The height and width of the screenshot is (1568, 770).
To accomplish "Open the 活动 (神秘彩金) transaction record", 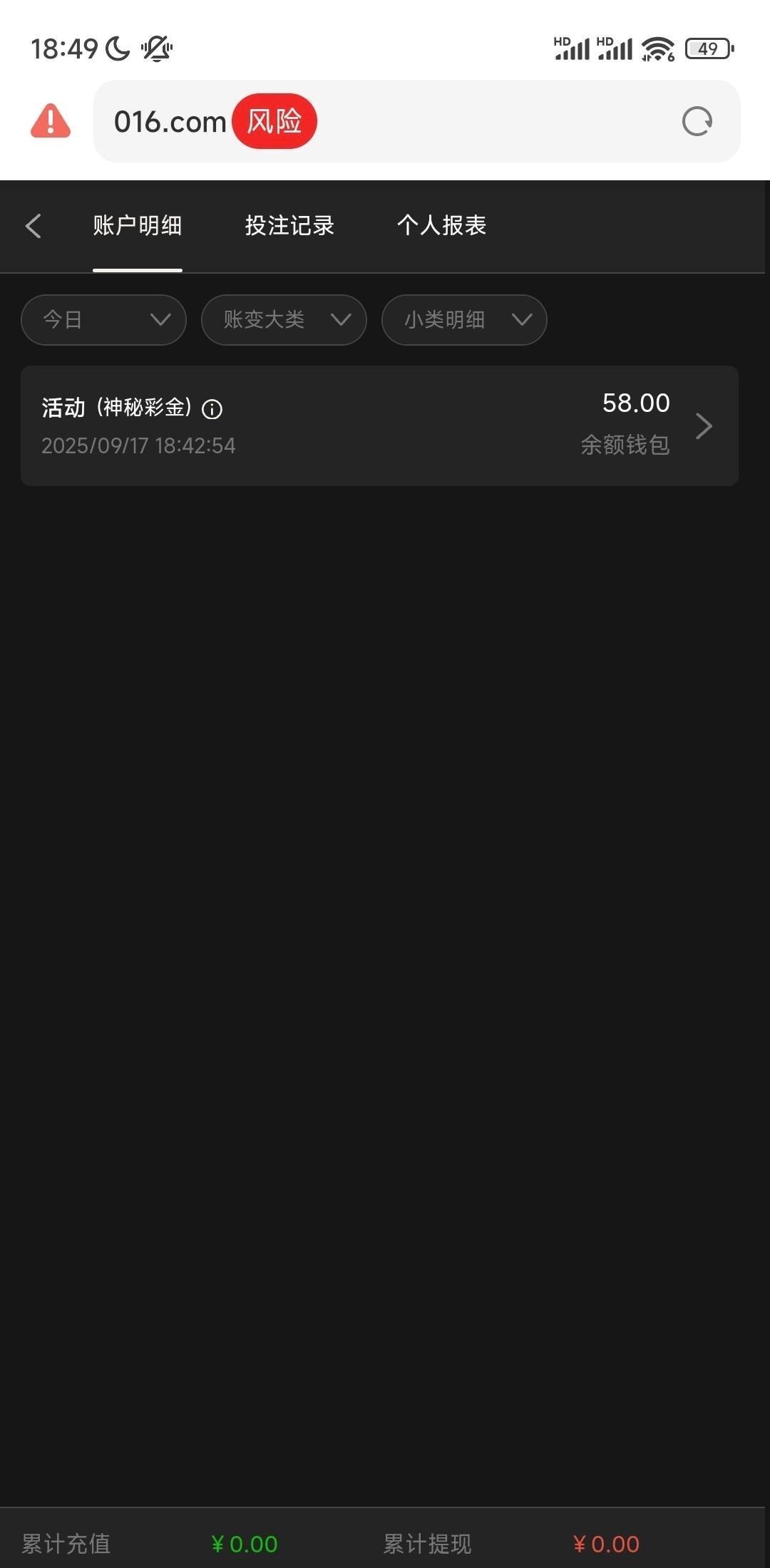I will (x=379, y=425).
